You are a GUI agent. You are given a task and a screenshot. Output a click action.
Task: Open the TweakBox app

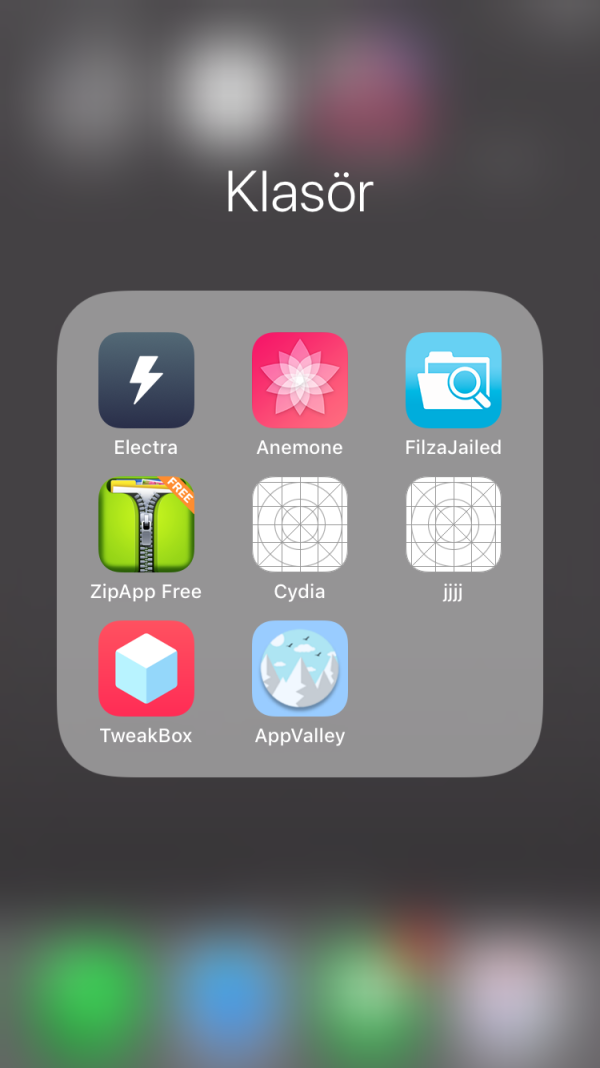tap(146, 668)
